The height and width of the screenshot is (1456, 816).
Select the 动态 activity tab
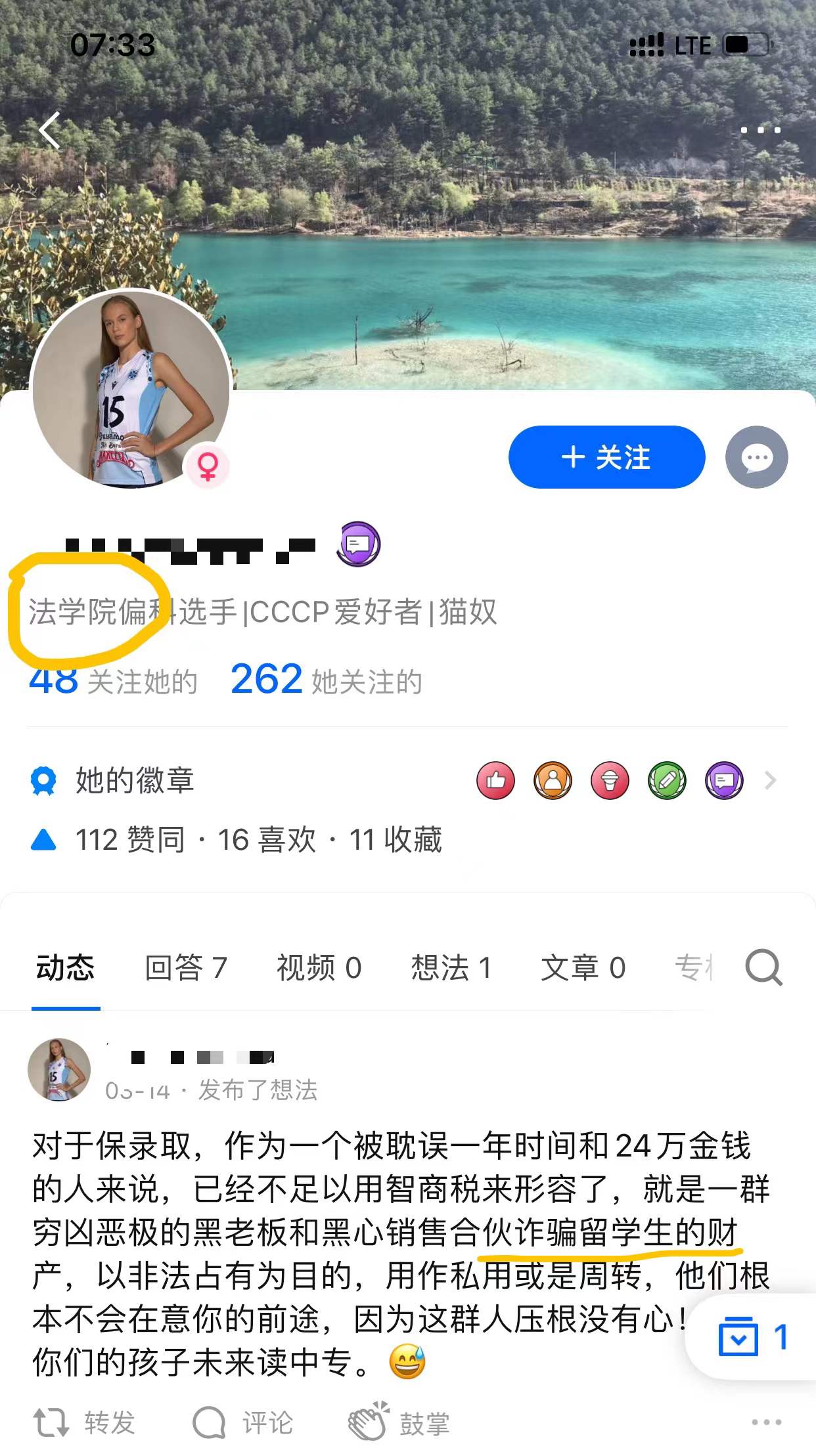click(x=65, y=967)
